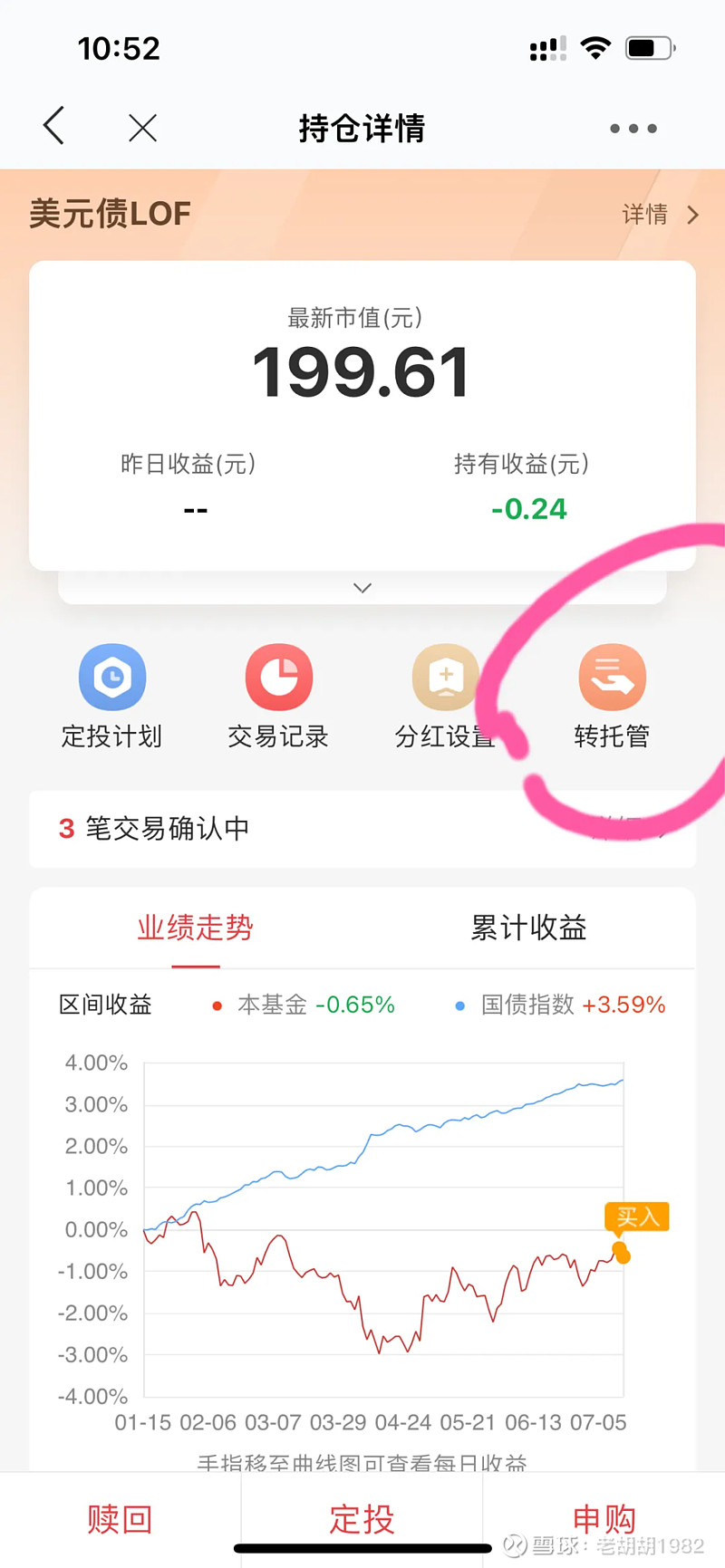Switch to the 累计收益 tab
Image resolution: width=725 pixels, height=1568 pixels.
(528, 928)
